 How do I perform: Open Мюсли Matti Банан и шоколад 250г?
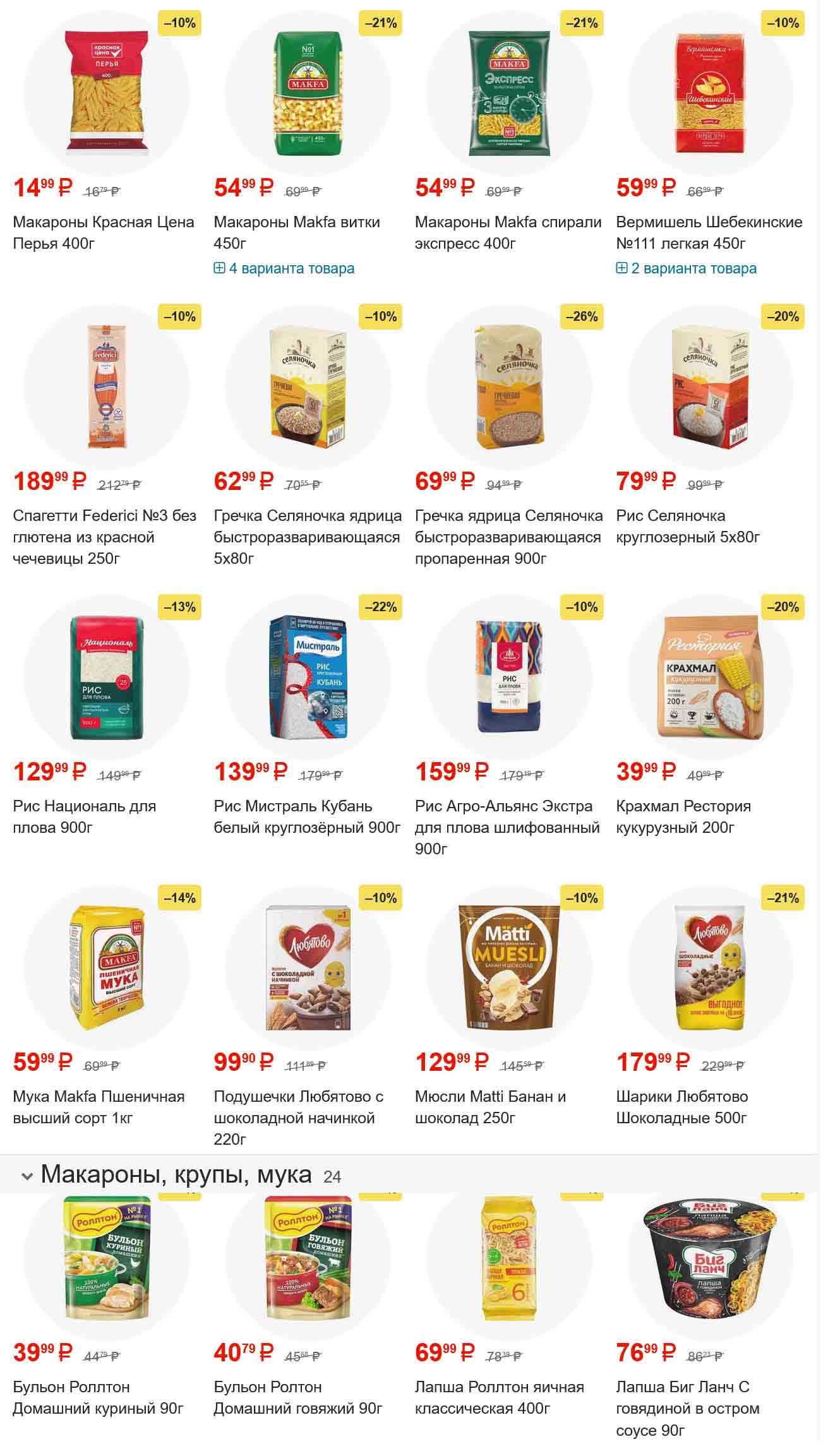(489, 1107)
